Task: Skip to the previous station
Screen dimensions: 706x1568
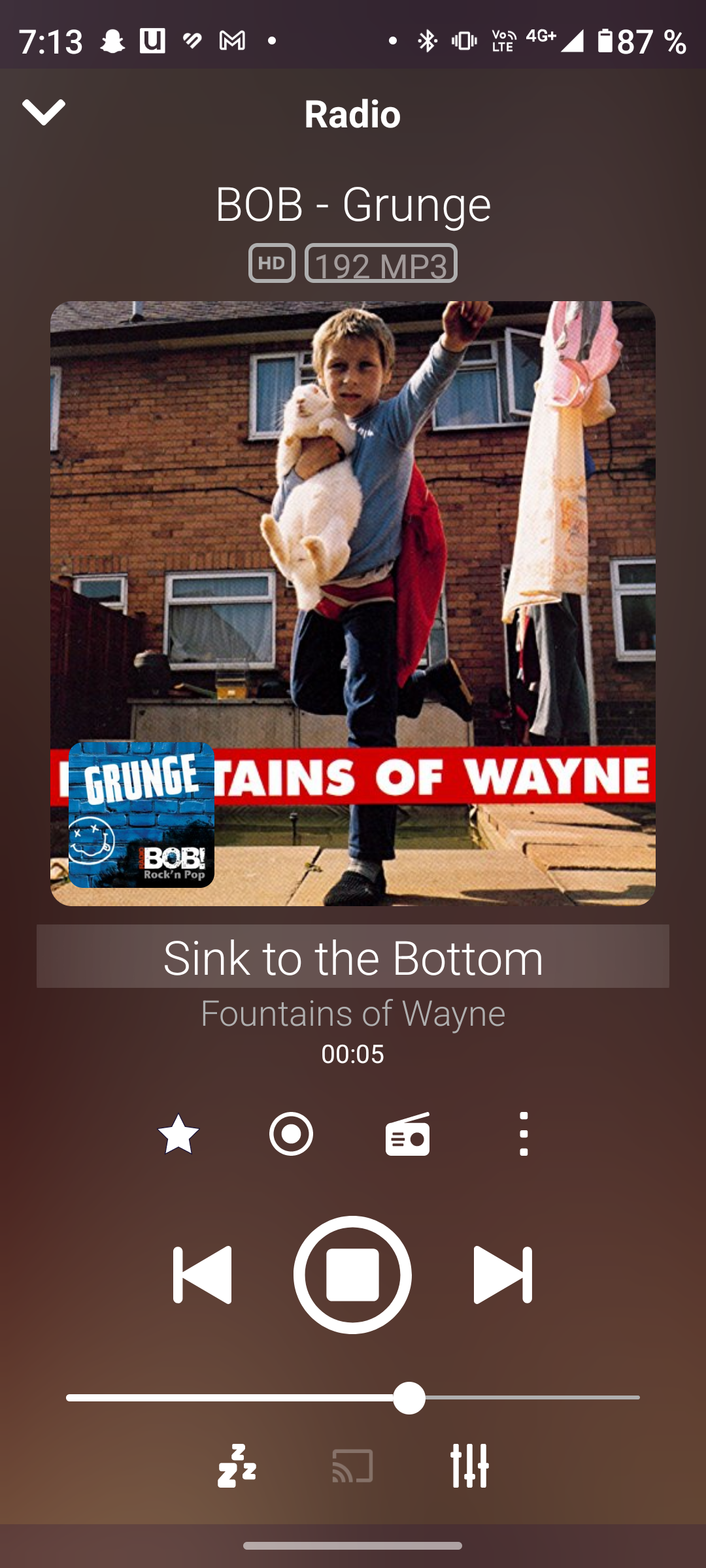Action: [203, 1275]
